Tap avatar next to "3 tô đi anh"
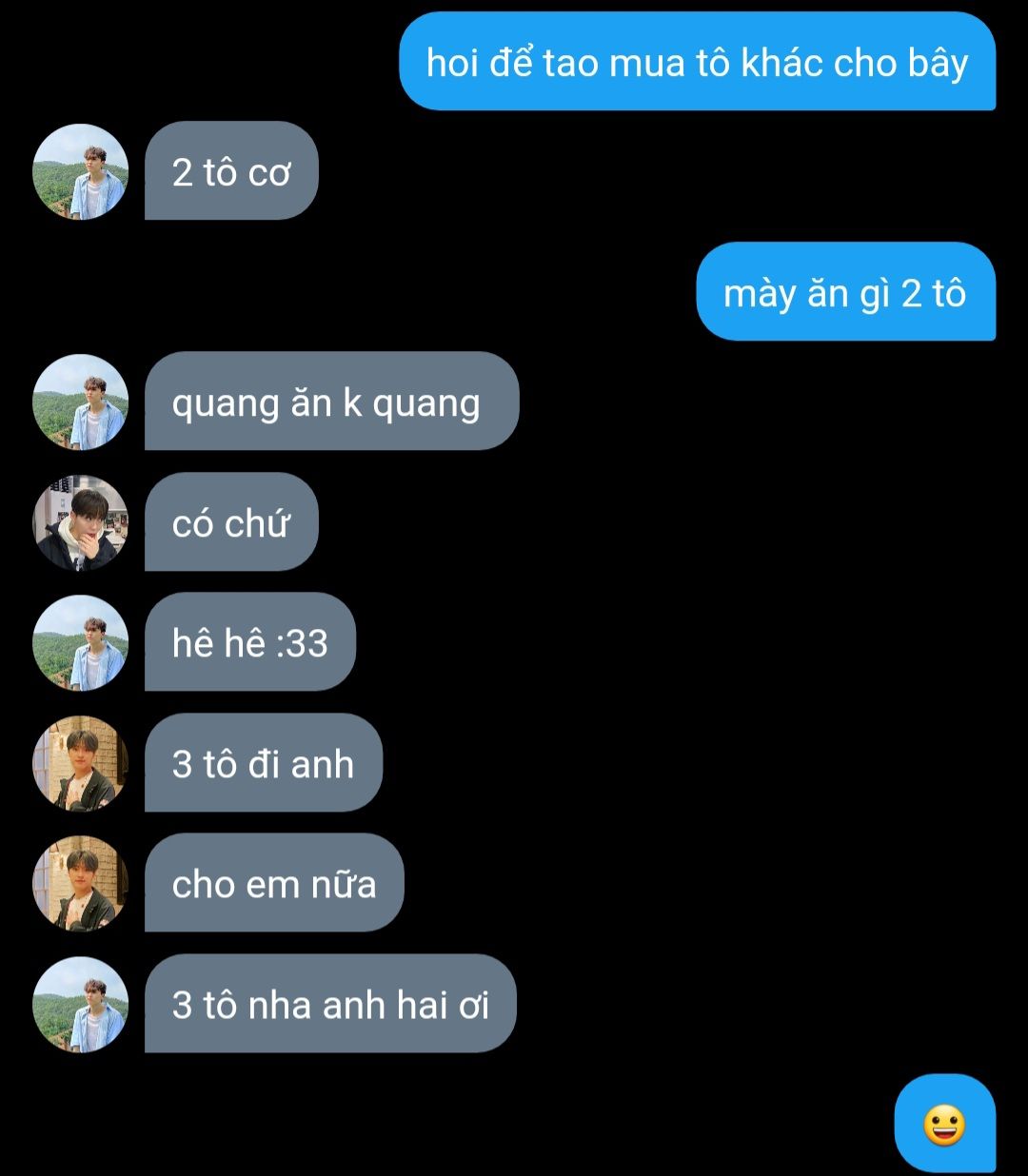The width and height of the screenshot is (1028, 1176). (x=81, y=764)
